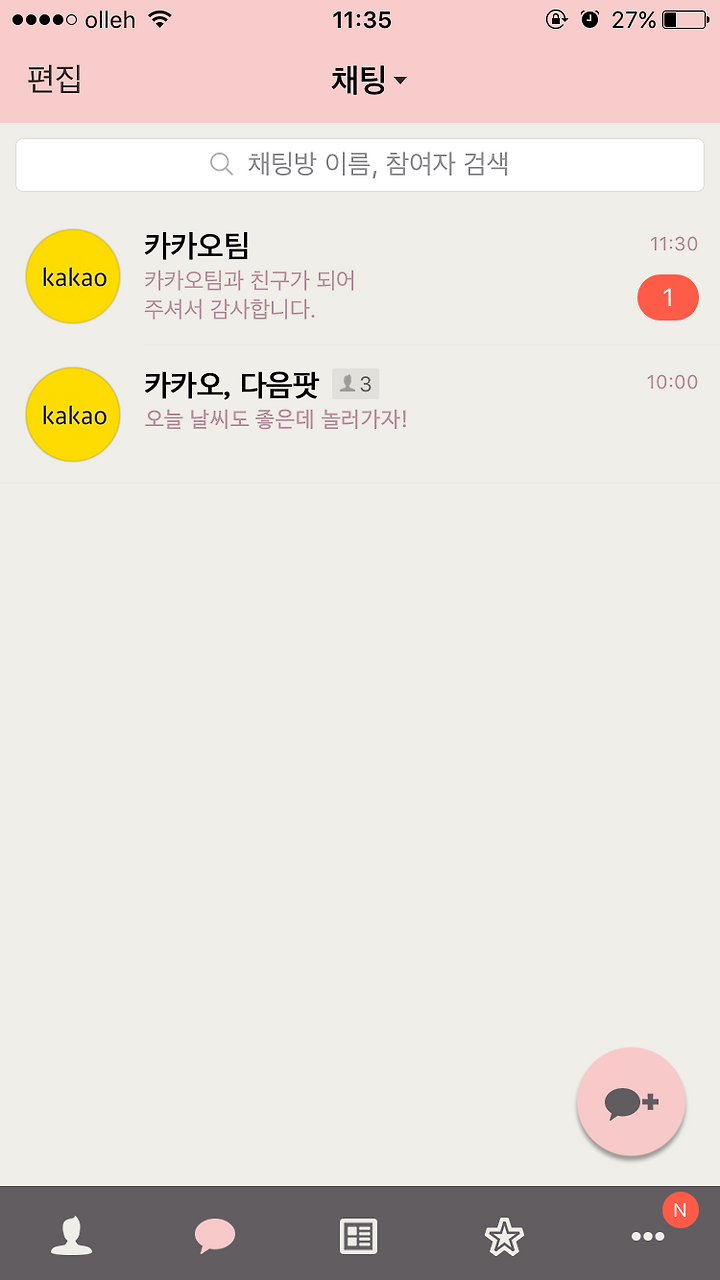Switch to the friends tab
The height and width of the screenshot is (1280, 720).
tap(72, 1237)
